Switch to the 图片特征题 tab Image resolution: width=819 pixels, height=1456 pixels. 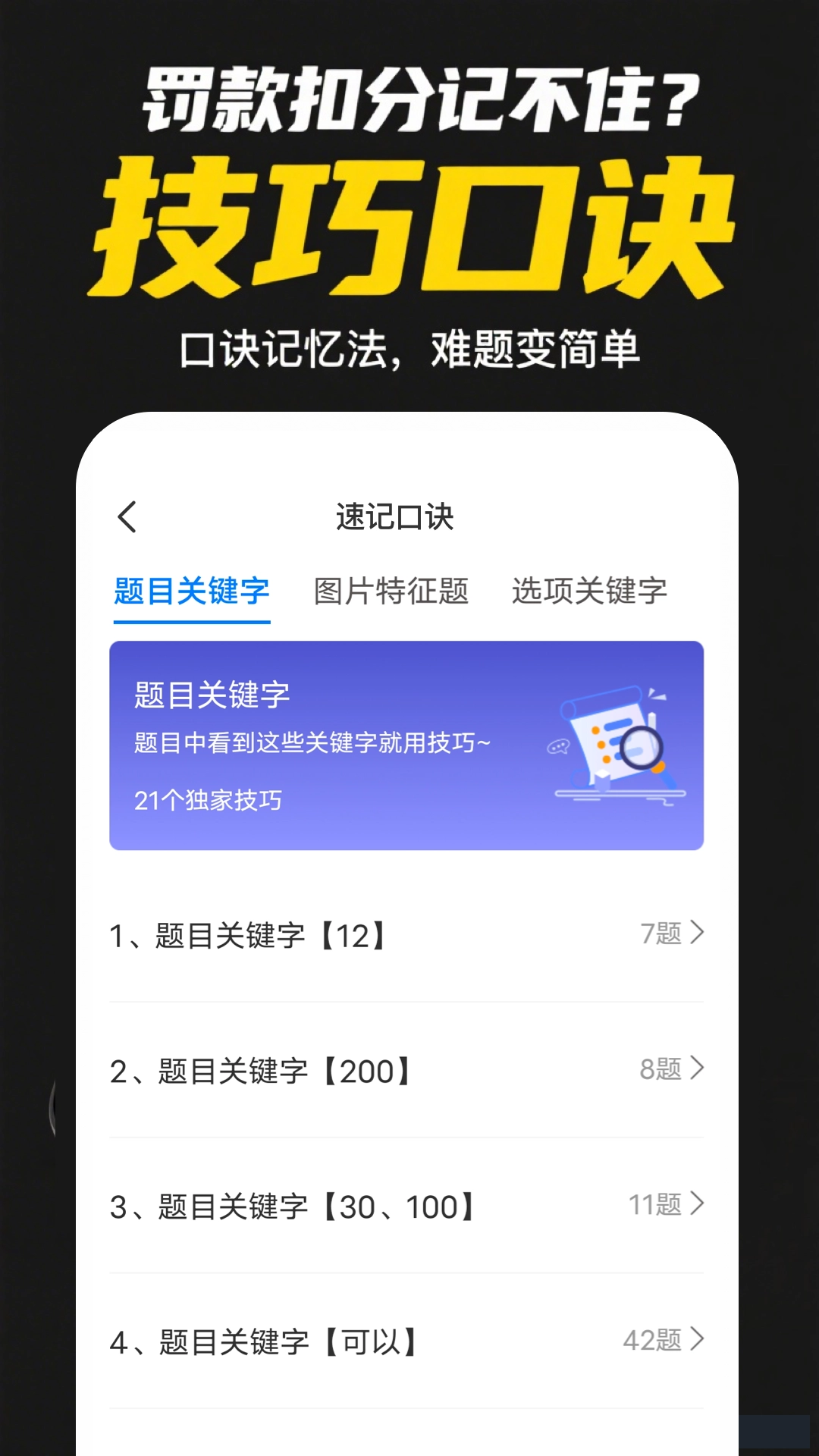pos(392,591)
